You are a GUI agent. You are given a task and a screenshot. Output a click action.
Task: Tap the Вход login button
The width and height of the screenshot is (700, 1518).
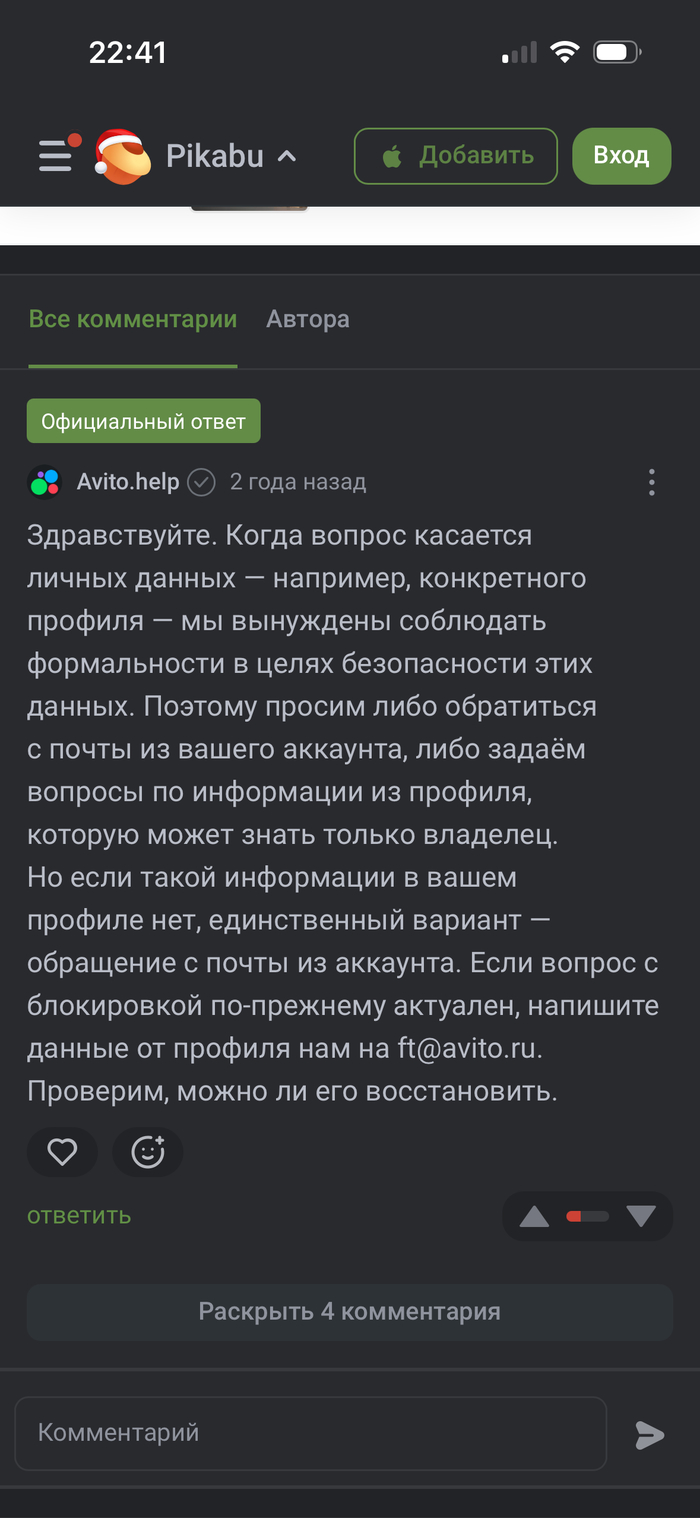pos(621,156)
